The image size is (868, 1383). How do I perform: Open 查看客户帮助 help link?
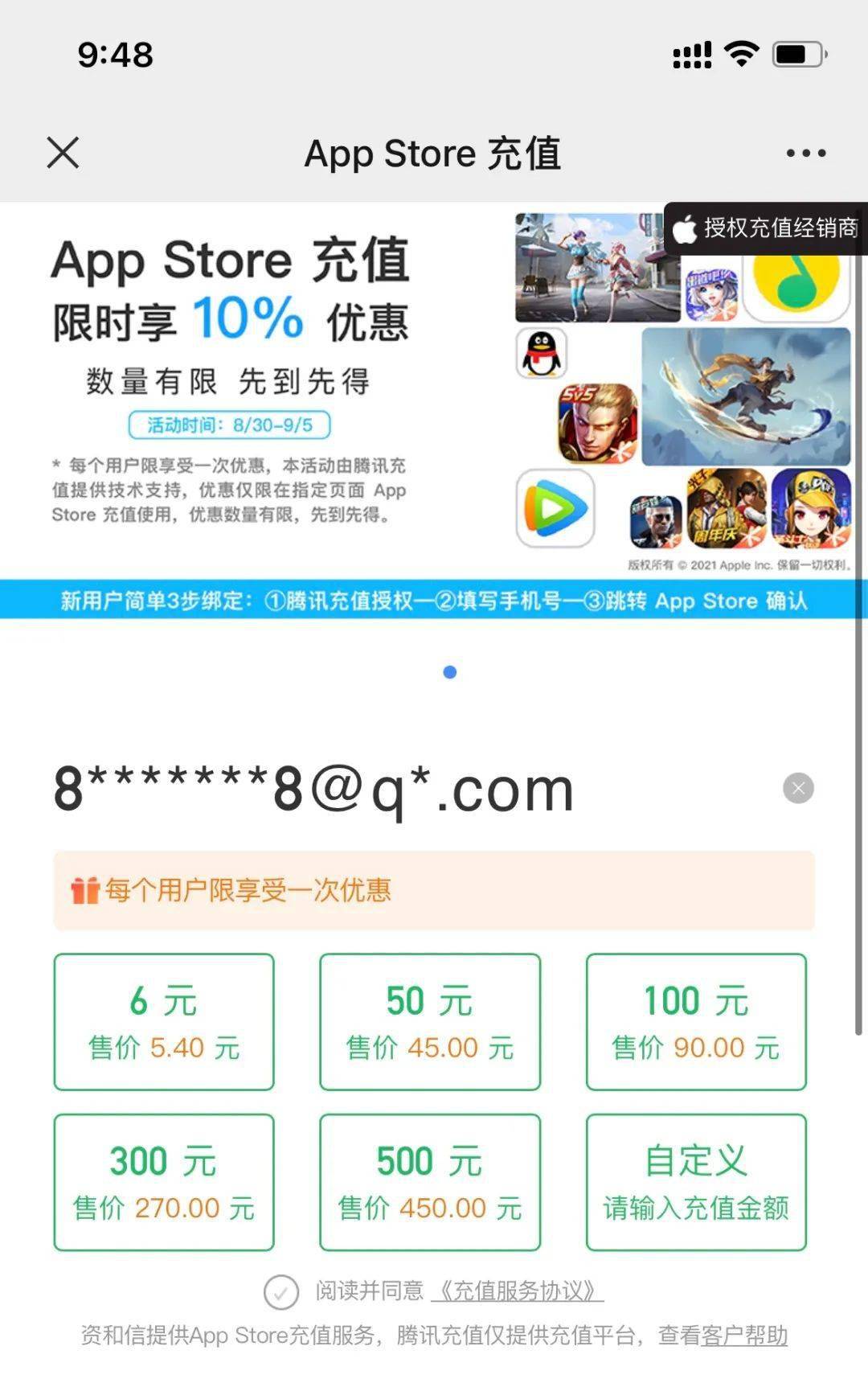click(x=723, y=1336)
